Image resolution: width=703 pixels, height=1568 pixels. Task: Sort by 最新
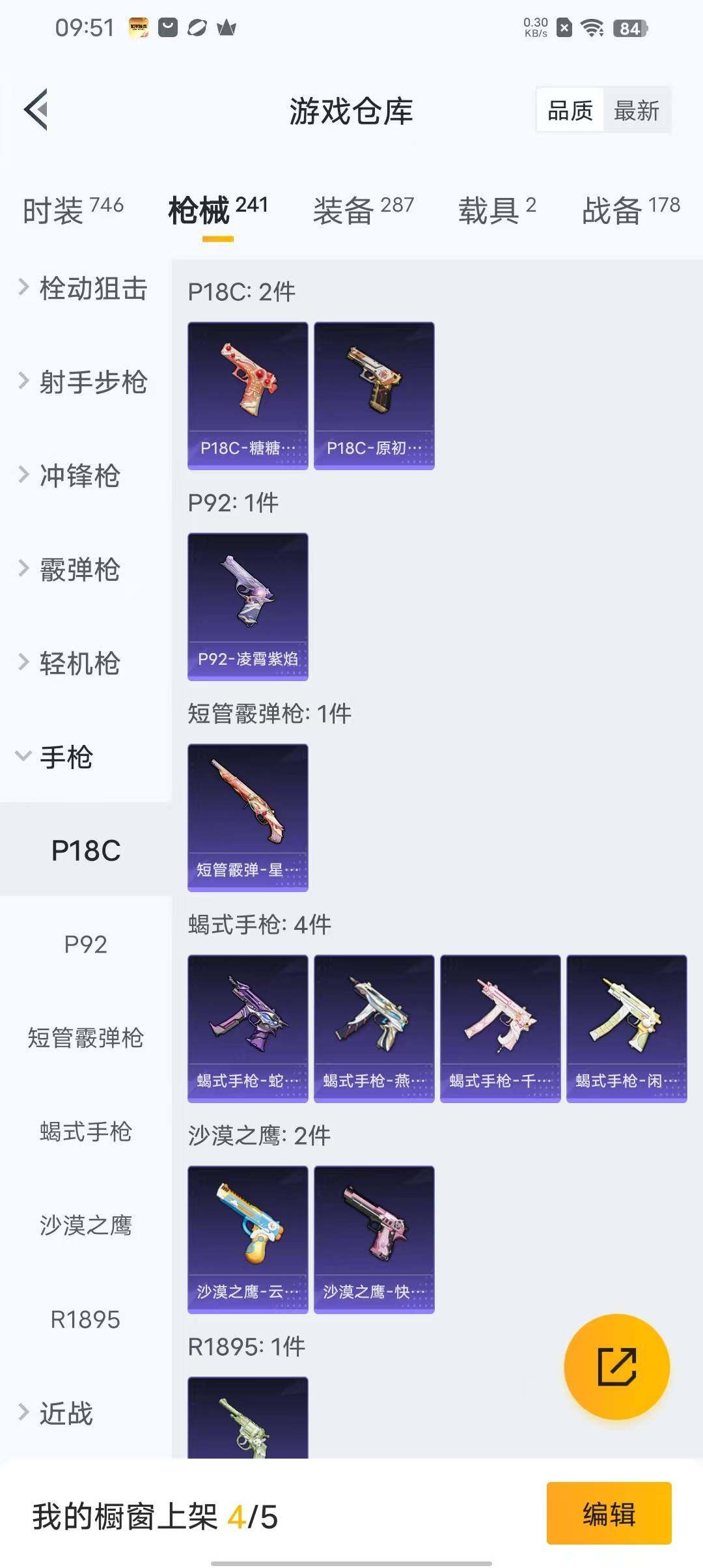point(636,111)
